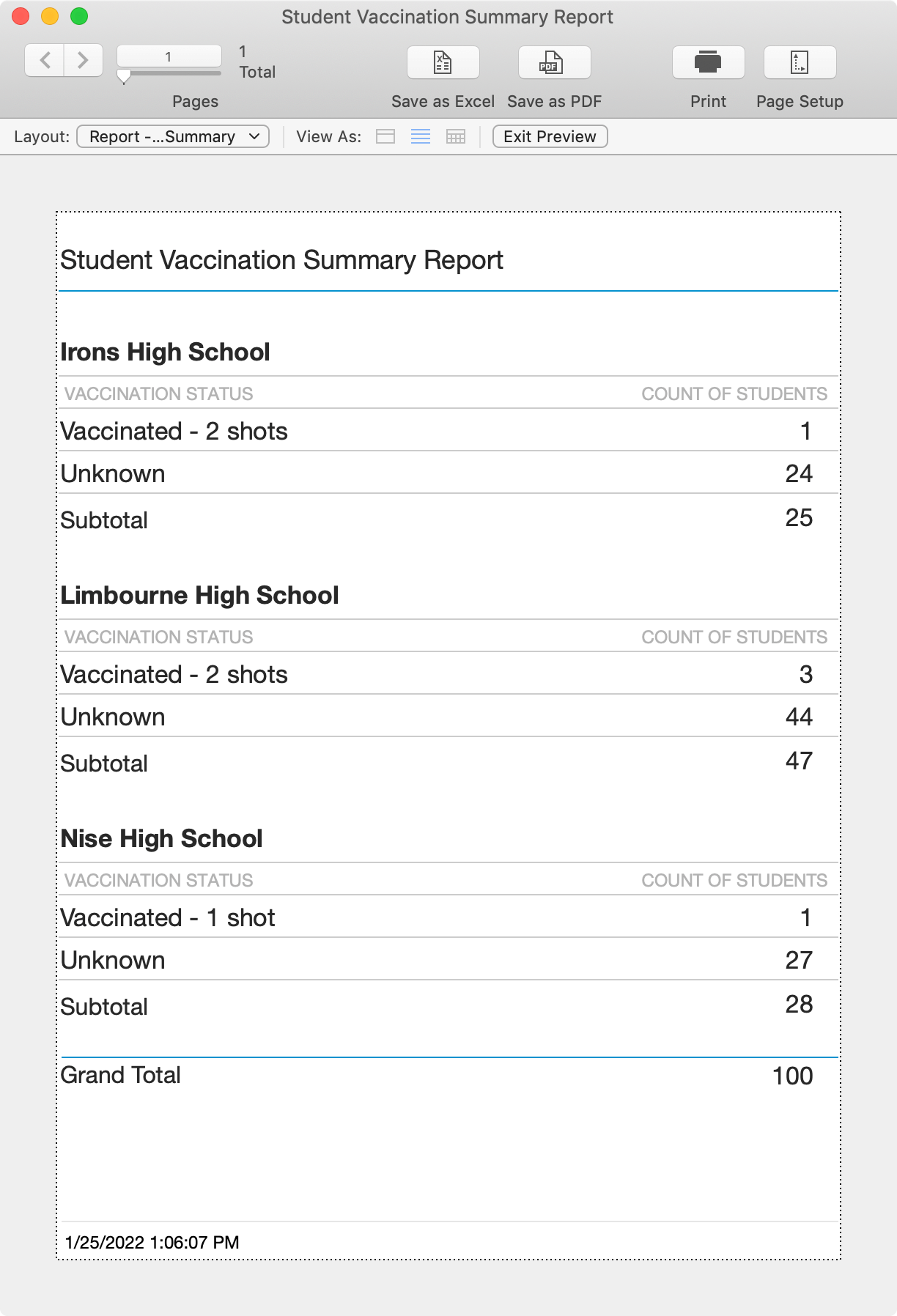
Task: Open Page Setup using its toolbar icon
Action: pos(799,62)
